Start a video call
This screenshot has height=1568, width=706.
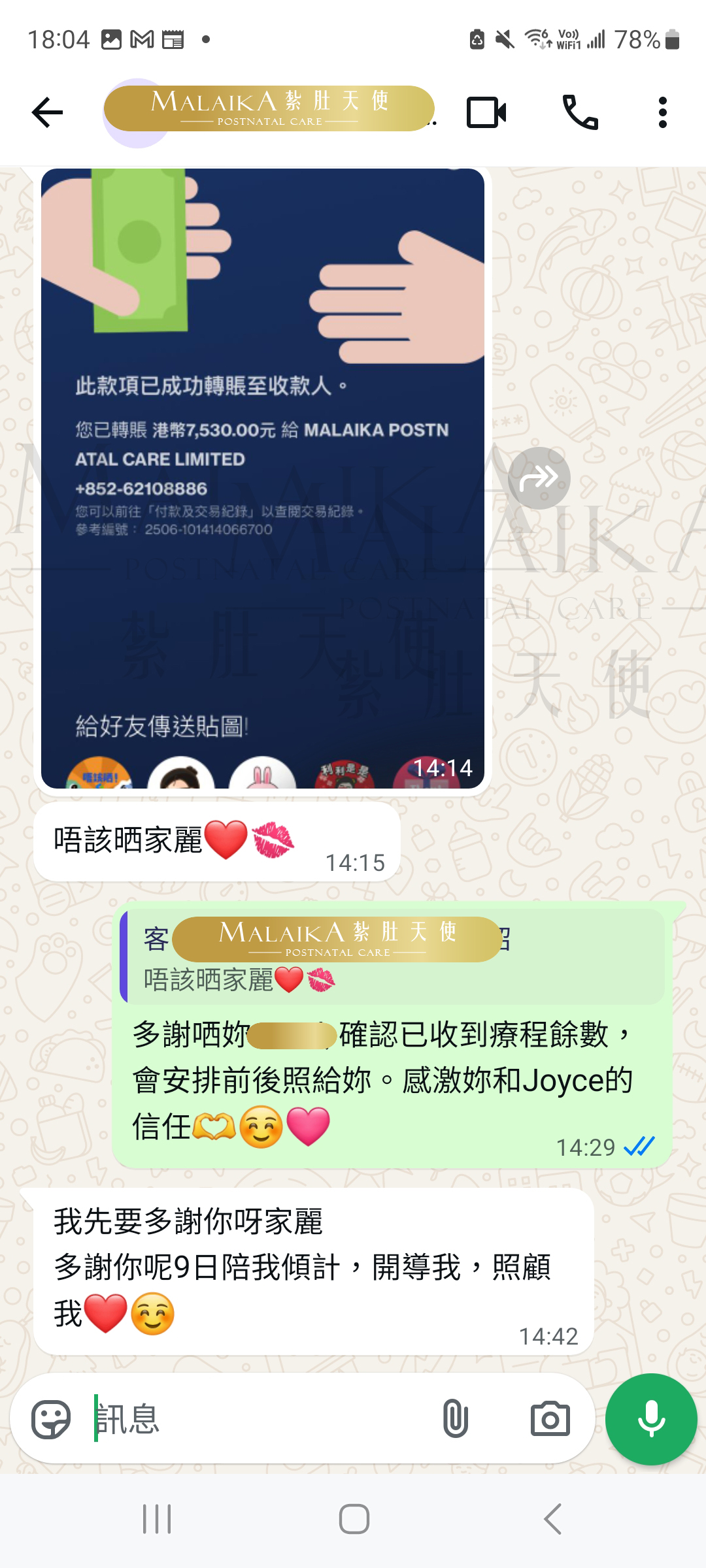pyautogui.click(x=486, y=112)
